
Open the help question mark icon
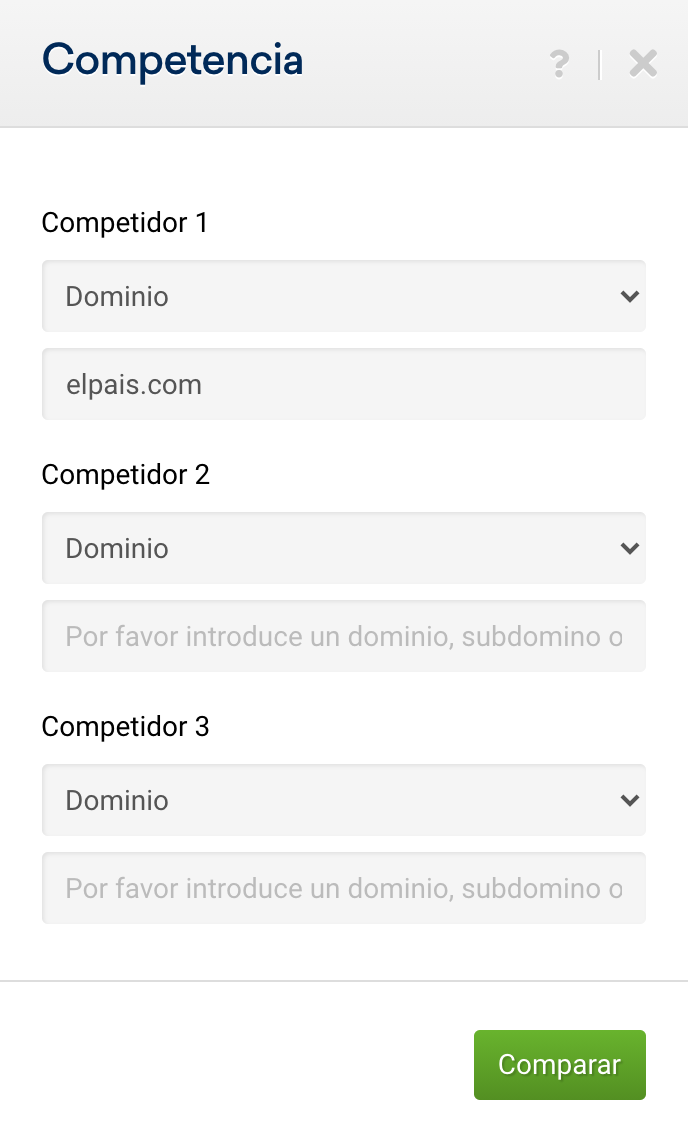tap(560, 64)
